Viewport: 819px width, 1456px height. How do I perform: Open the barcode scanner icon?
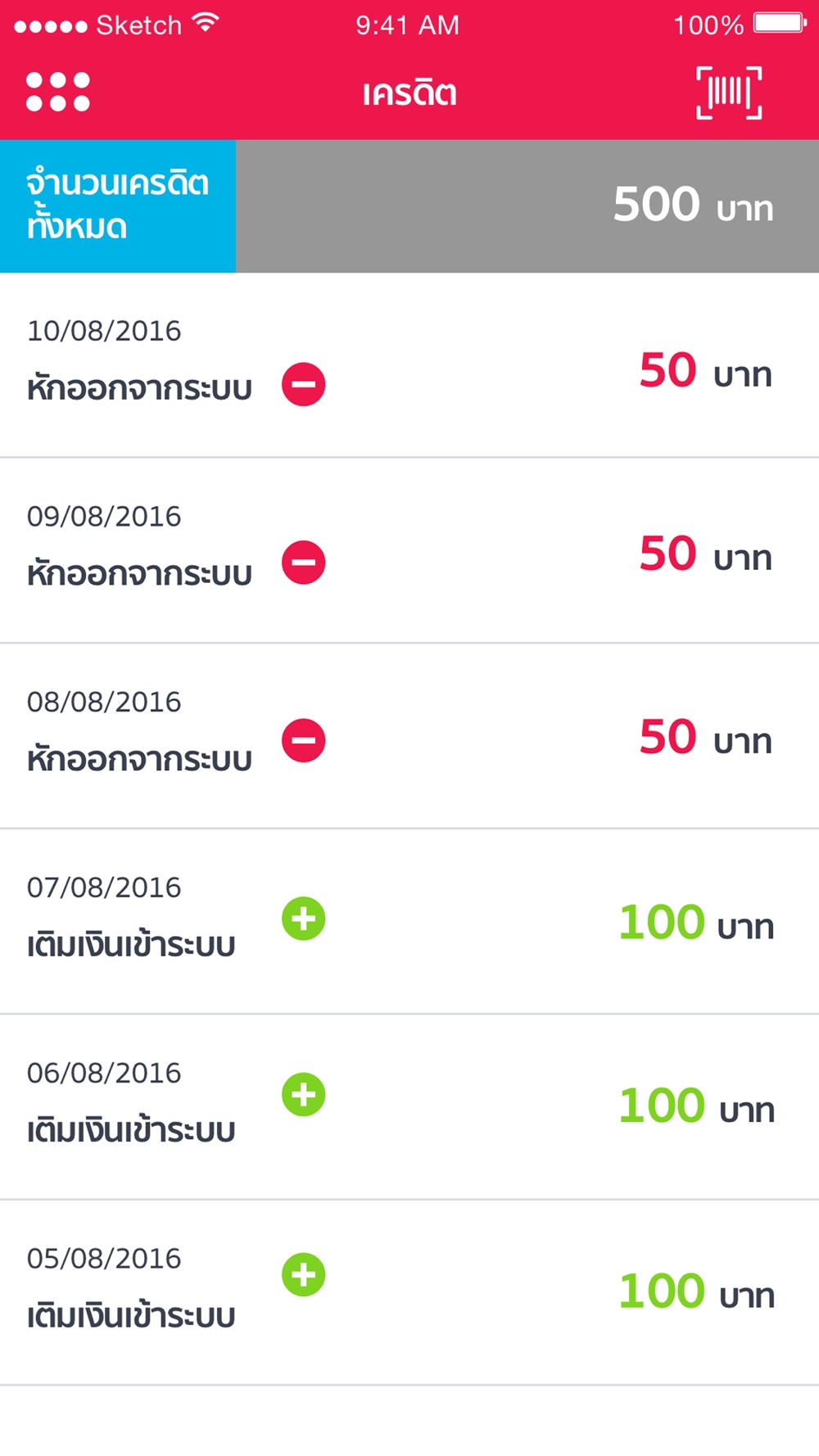[729, 93]
